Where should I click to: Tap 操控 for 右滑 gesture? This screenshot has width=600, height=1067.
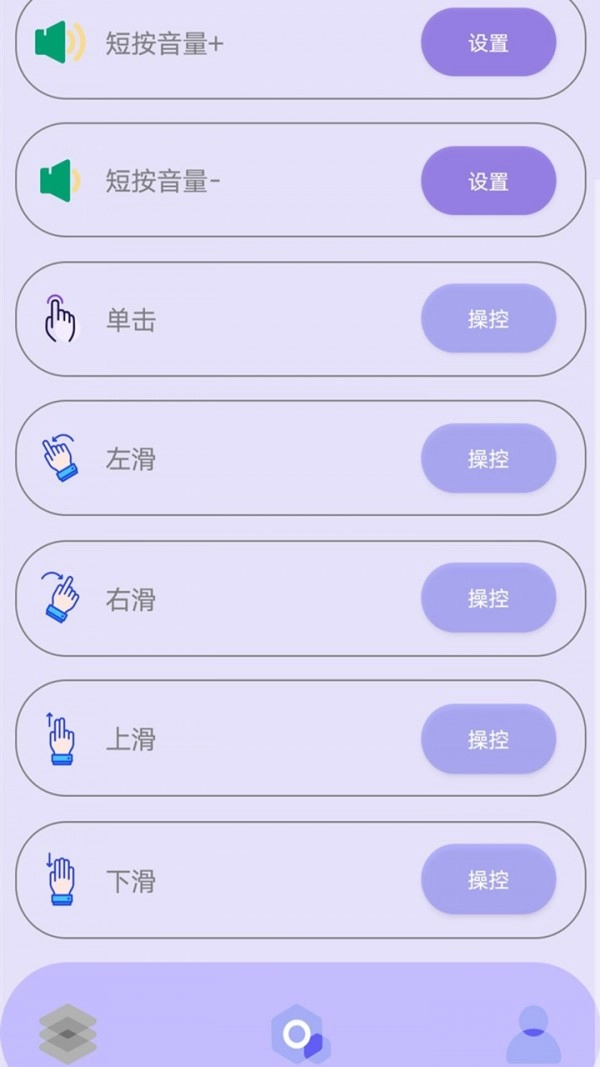point(488,598)
